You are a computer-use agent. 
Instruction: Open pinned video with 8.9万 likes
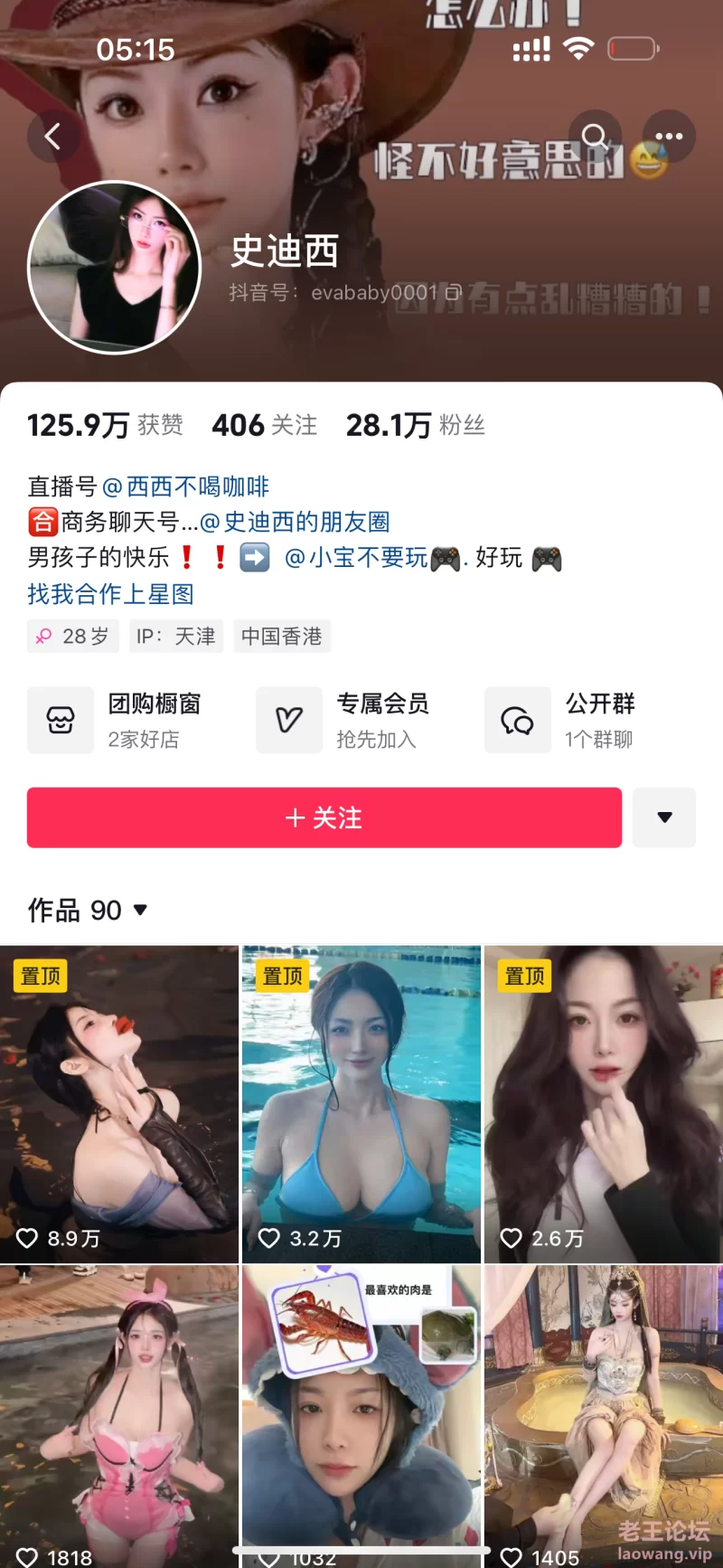(x=118, y=1103)
